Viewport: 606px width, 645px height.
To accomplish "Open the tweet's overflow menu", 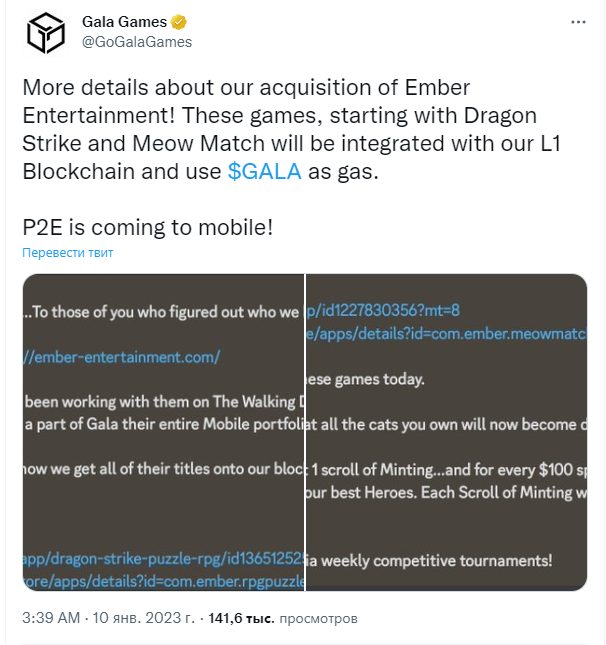I will 578,21.
